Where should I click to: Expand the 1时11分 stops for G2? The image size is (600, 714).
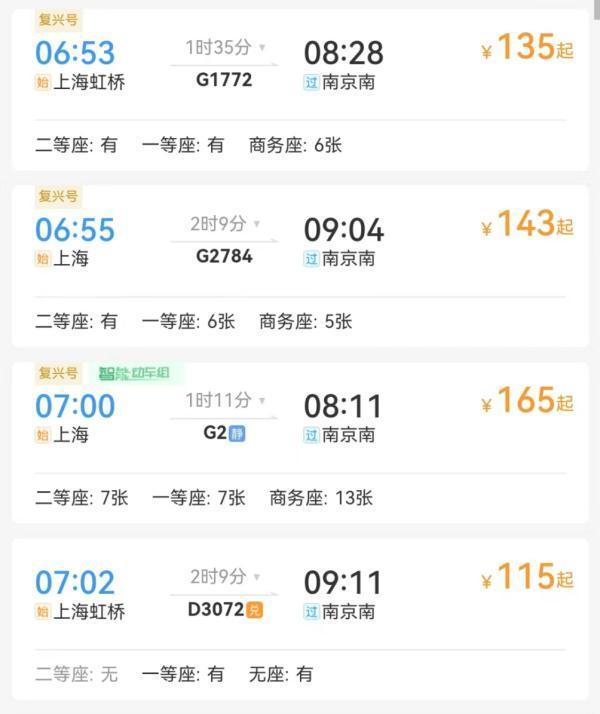coord(226,400)
